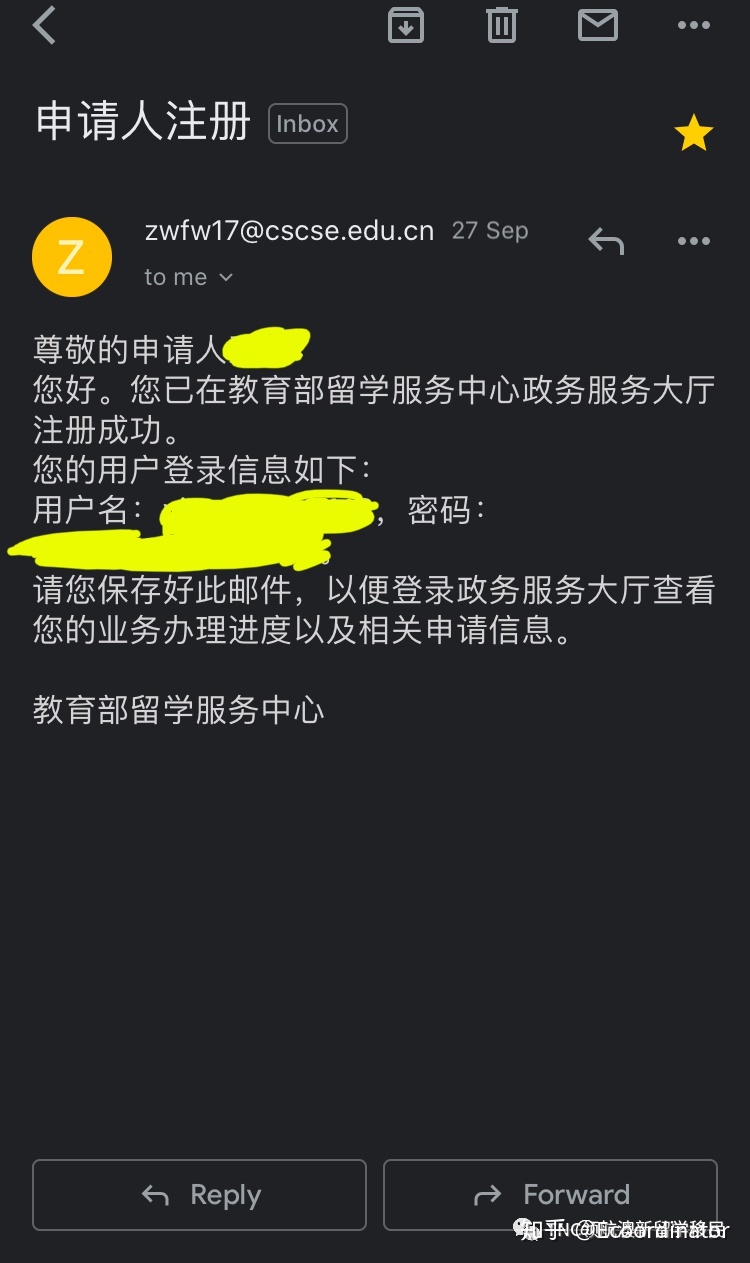Image resolution: width=750 pixels, height=1263 pixels.
Task: Open the message overflow menu beside reply arrow
Action: (694, 241)
